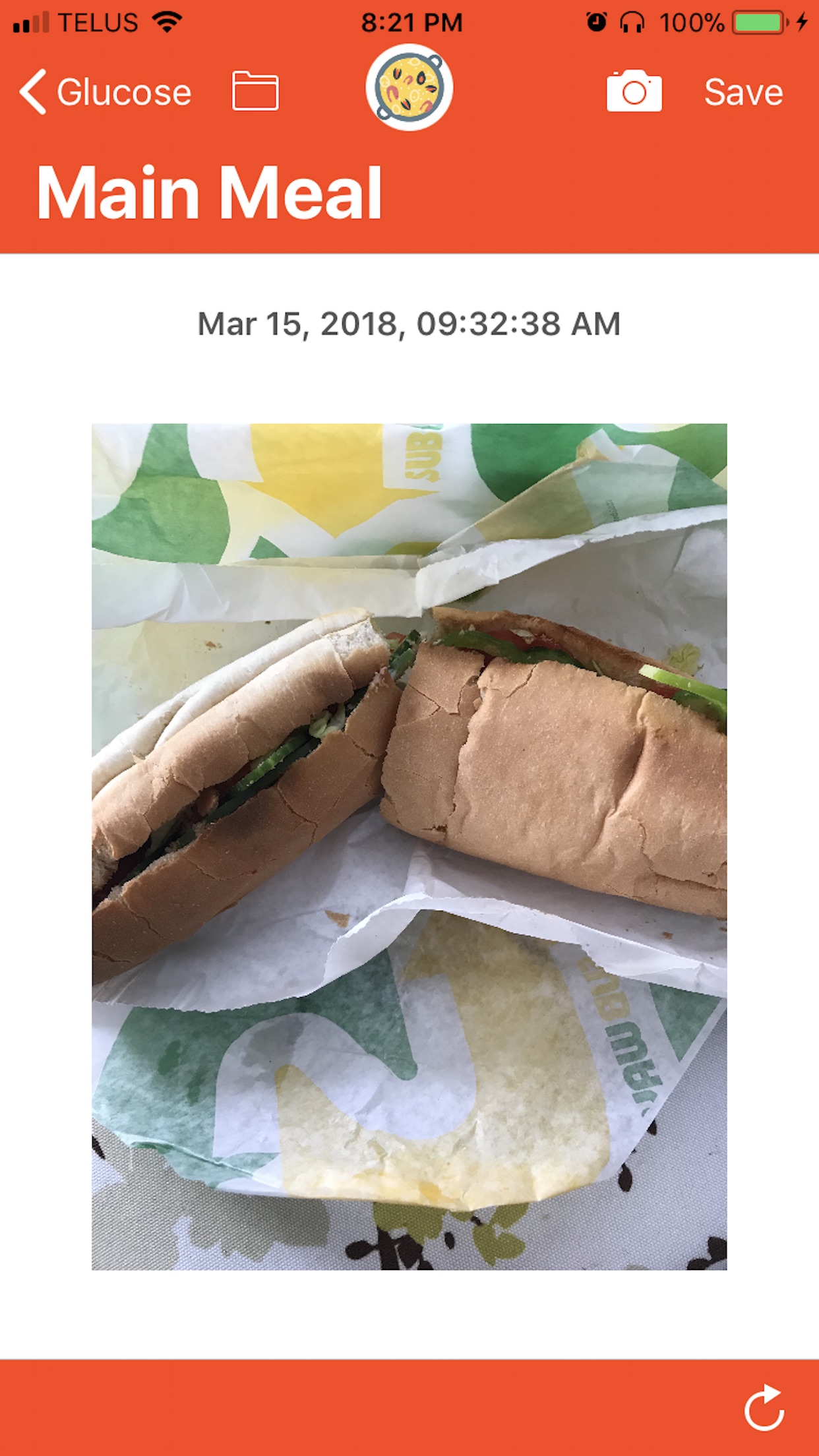The image size is (819, 1456).
Task: Tap the meal type food icon
Action: 409,87
